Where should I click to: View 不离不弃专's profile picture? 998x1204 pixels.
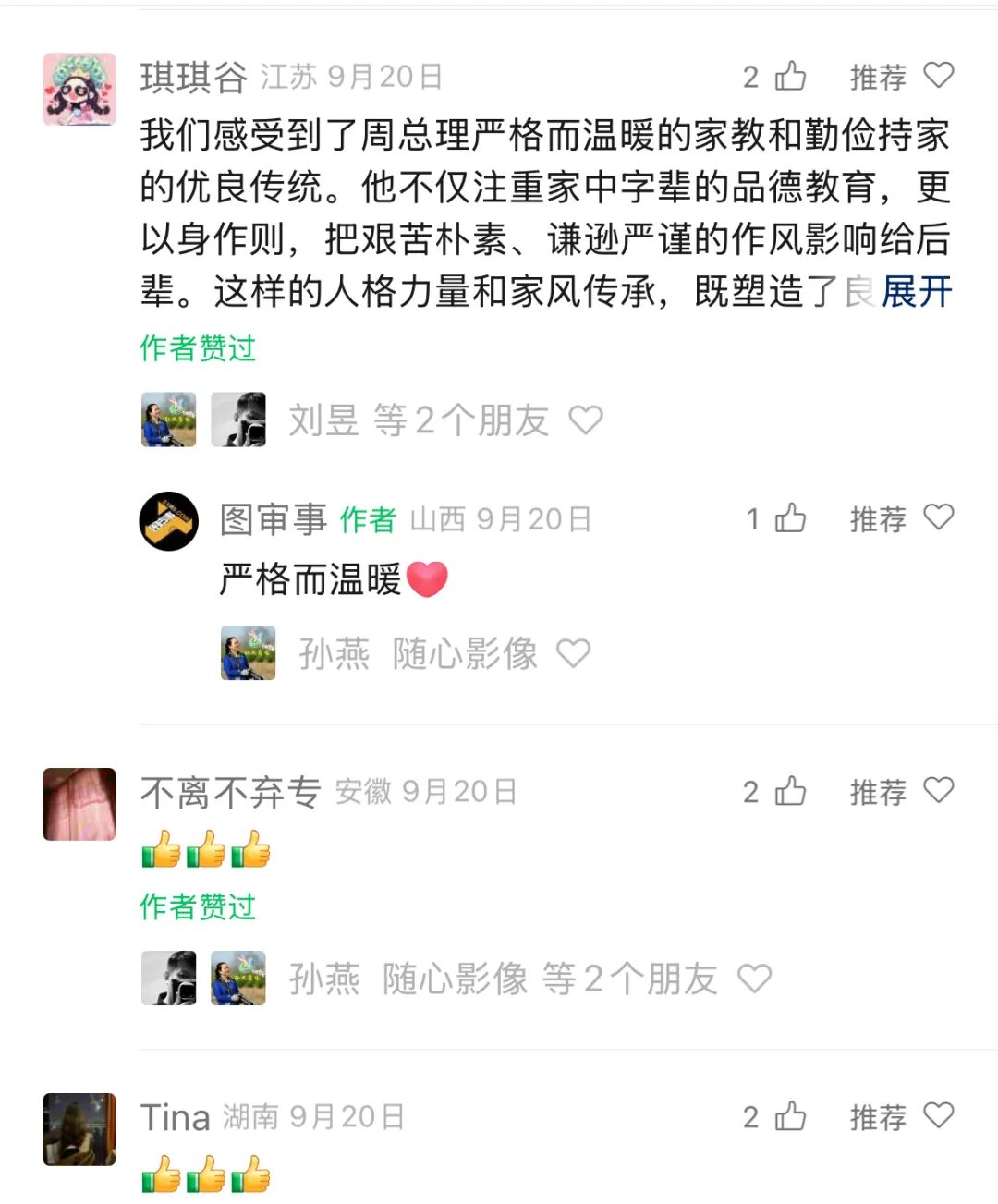79,804
